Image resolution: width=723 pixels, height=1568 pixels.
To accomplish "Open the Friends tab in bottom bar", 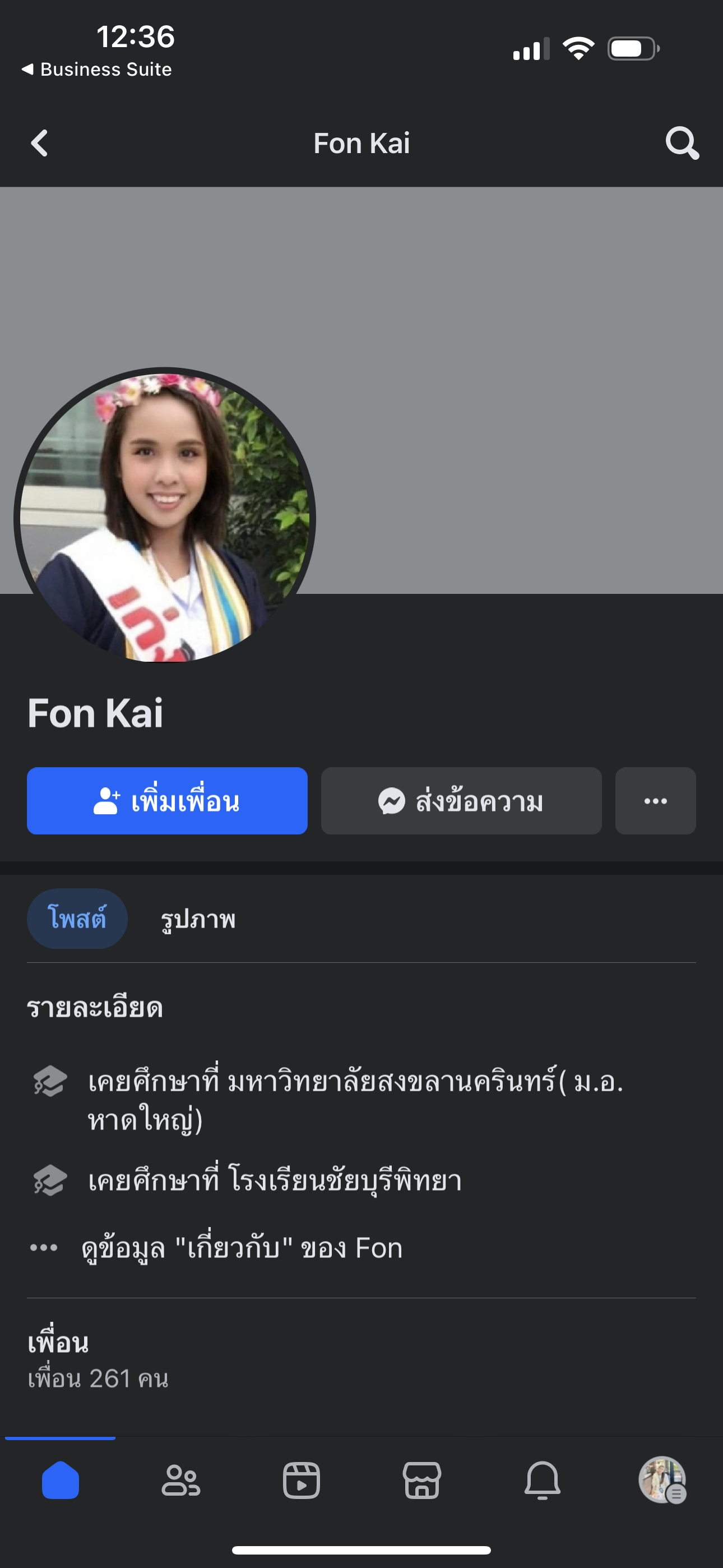I will 180,1481.
